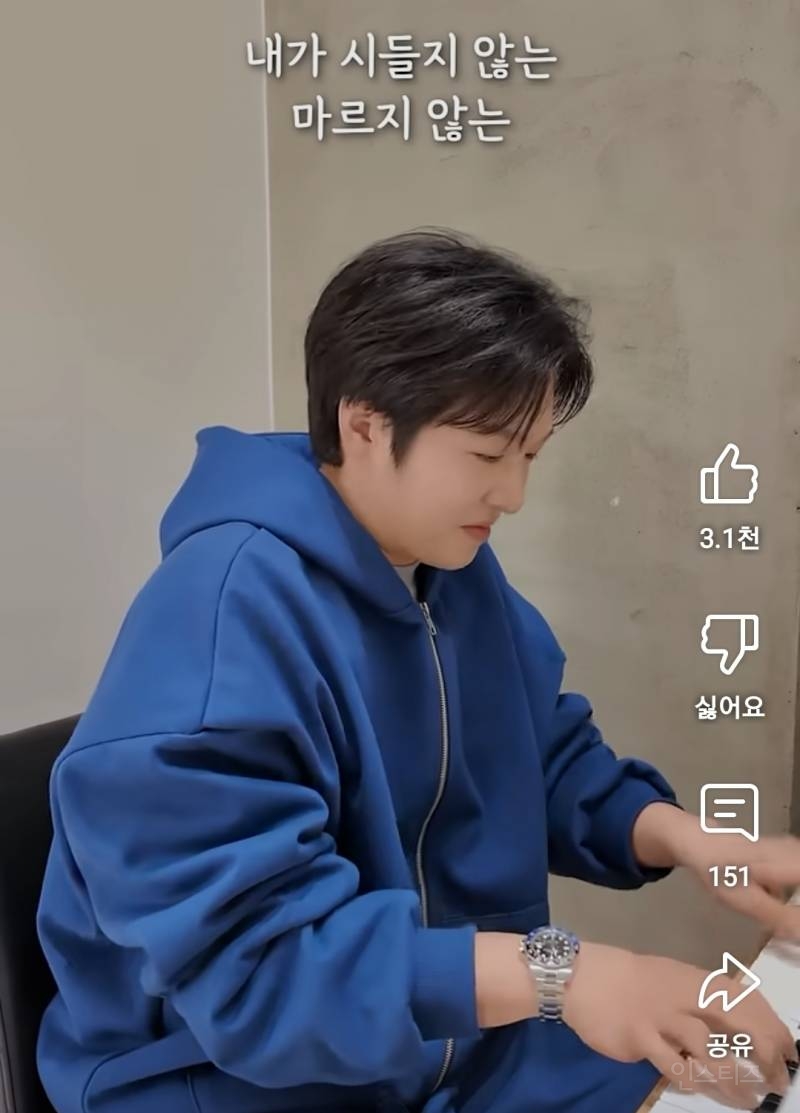The height and width of the screenshot is (1113, 800).
Task: Open the 151 comments
Action: 729,813
